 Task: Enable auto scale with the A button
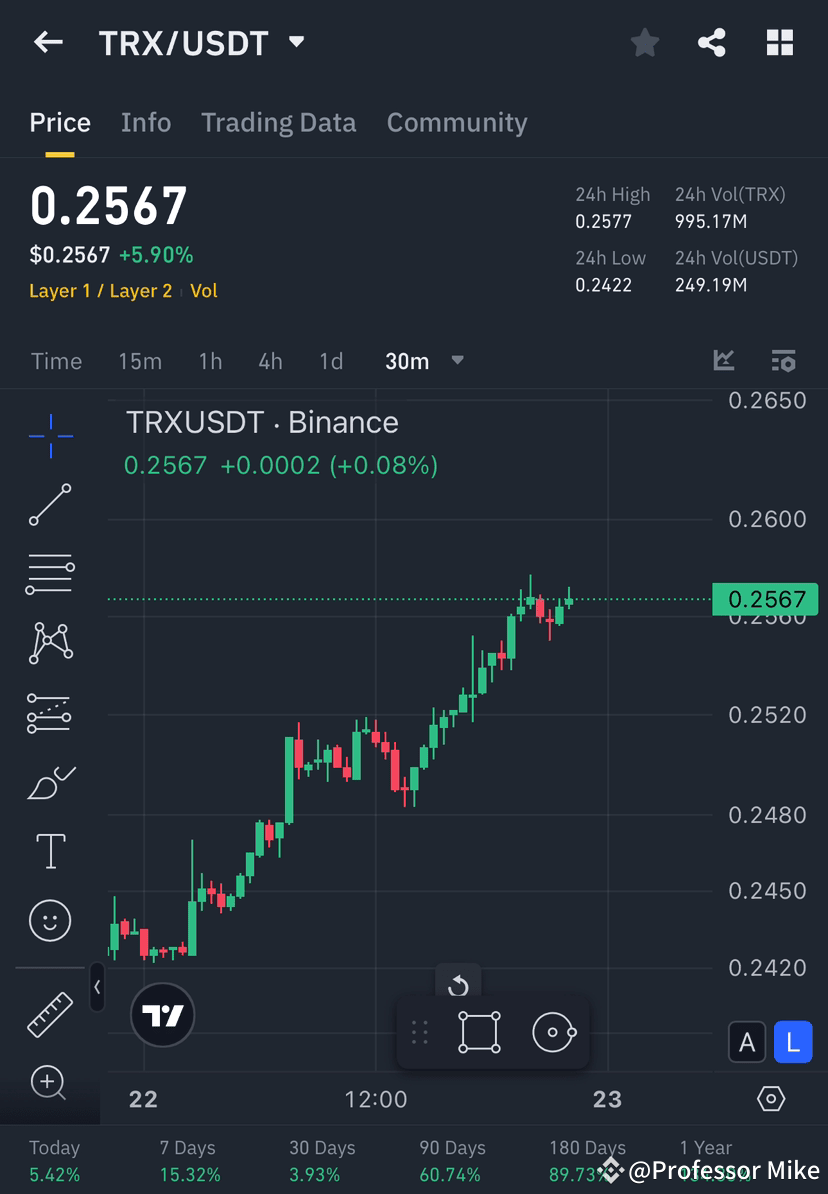[x=747, y=1042]
